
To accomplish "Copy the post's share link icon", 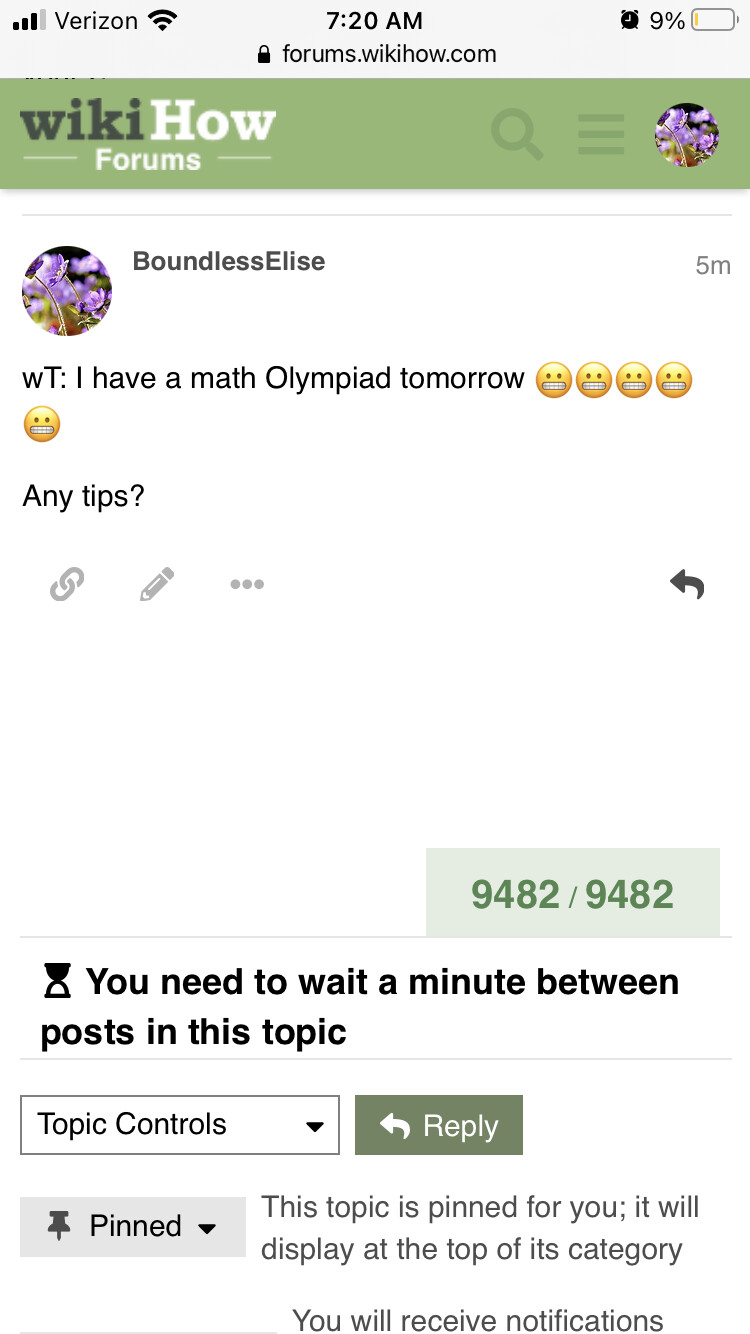I will 67,583.
